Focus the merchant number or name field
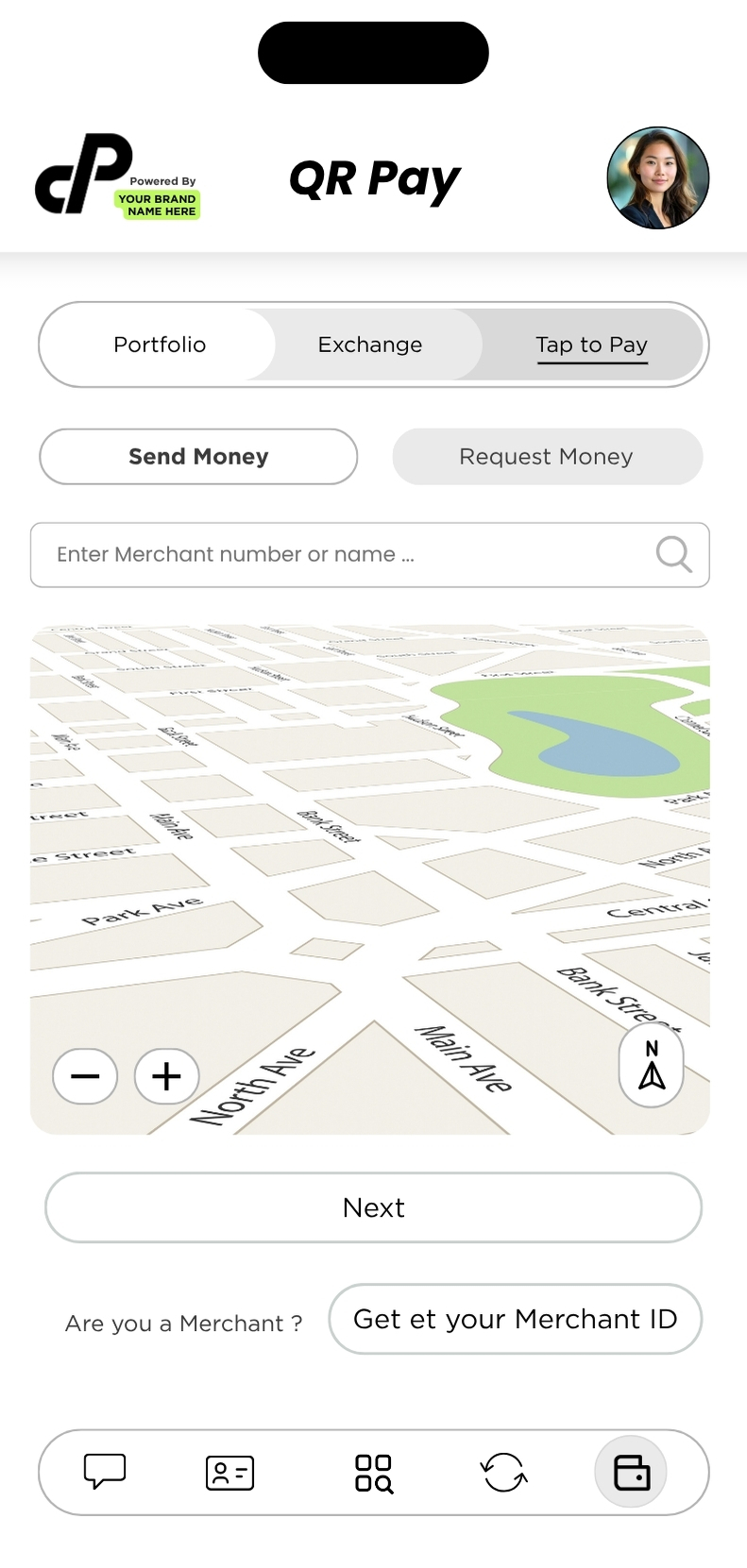The width and height of the screenshot is (747, 1568). click(340, 554)
